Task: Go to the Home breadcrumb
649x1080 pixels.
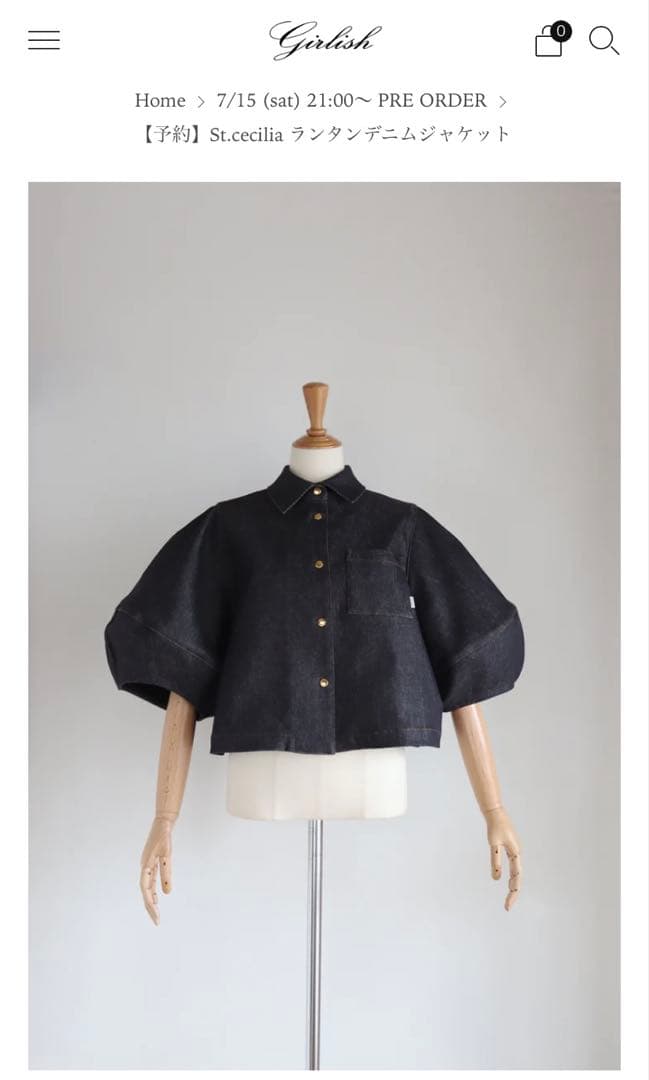Action: pyautogui.click(x=160, y=100)
